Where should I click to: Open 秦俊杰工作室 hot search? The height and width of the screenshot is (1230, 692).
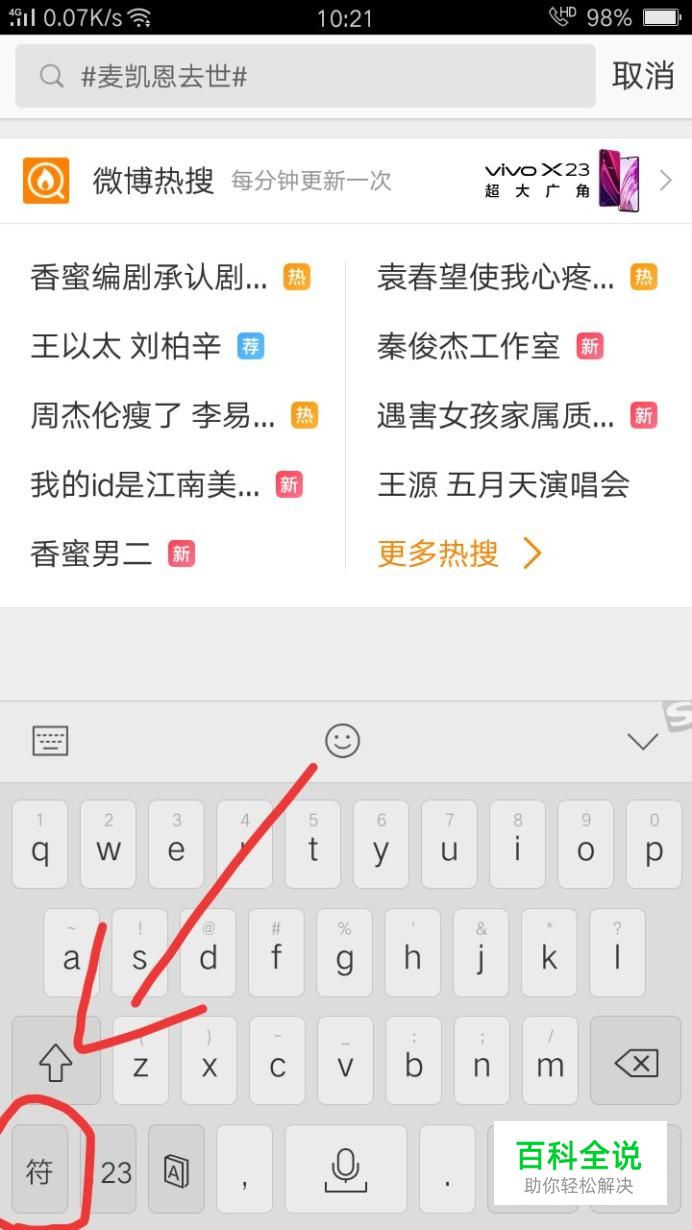click(468, 346)
